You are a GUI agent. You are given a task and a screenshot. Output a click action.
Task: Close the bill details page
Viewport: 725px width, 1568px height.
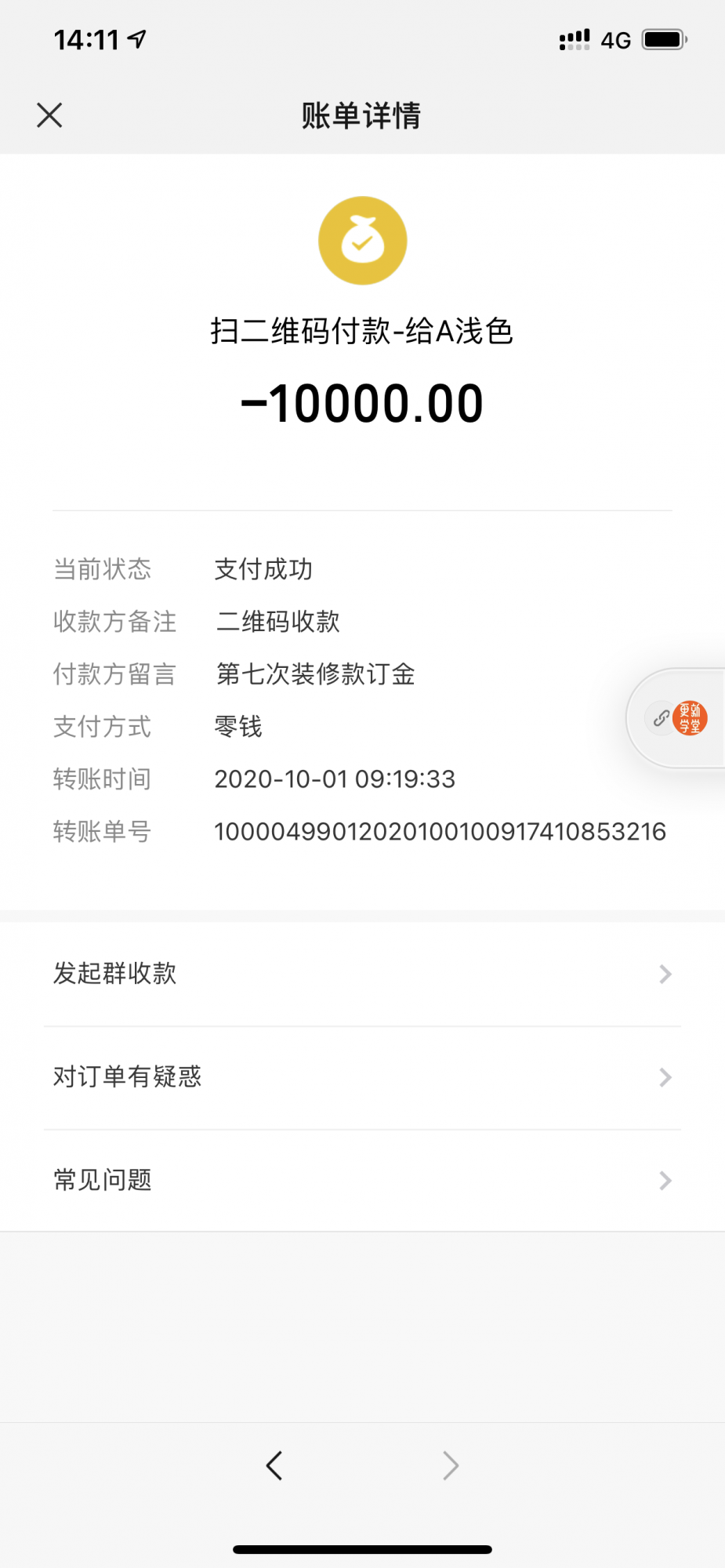click(49, 115)
